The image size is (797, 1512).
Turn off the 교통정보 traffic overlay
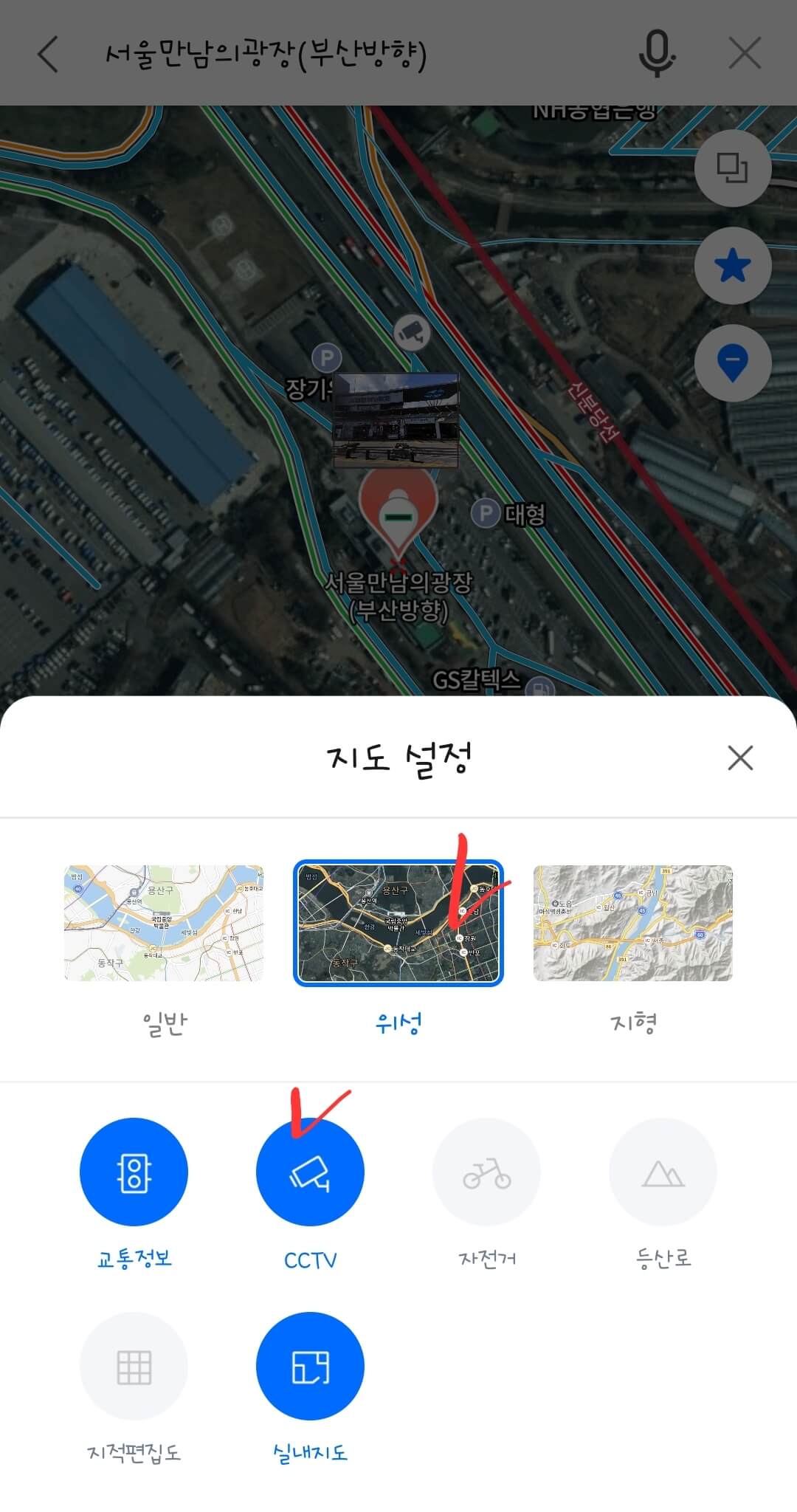[134, 1172]
